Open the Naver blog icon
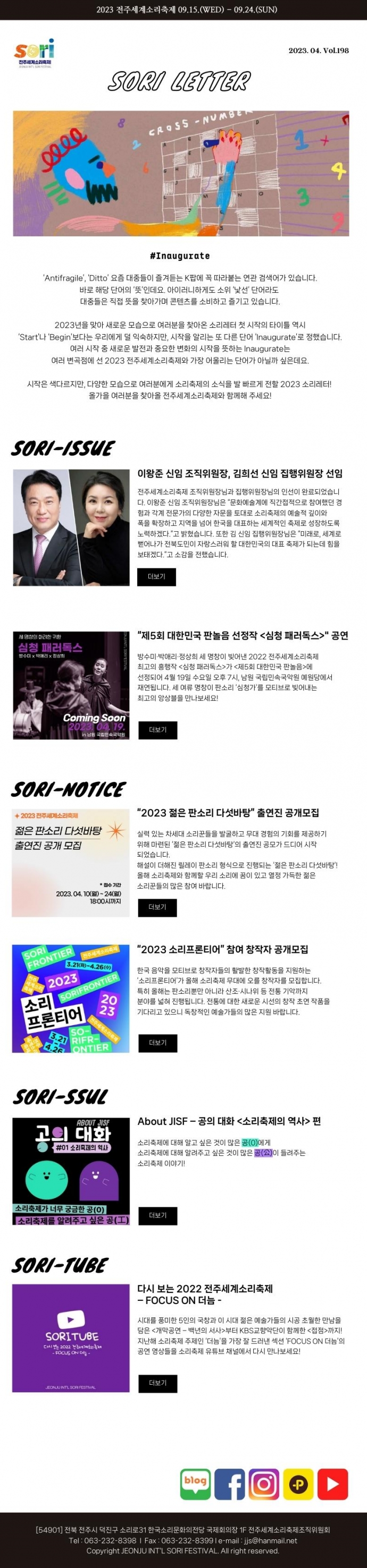367x1568 pixels. tap(195, 1484)
